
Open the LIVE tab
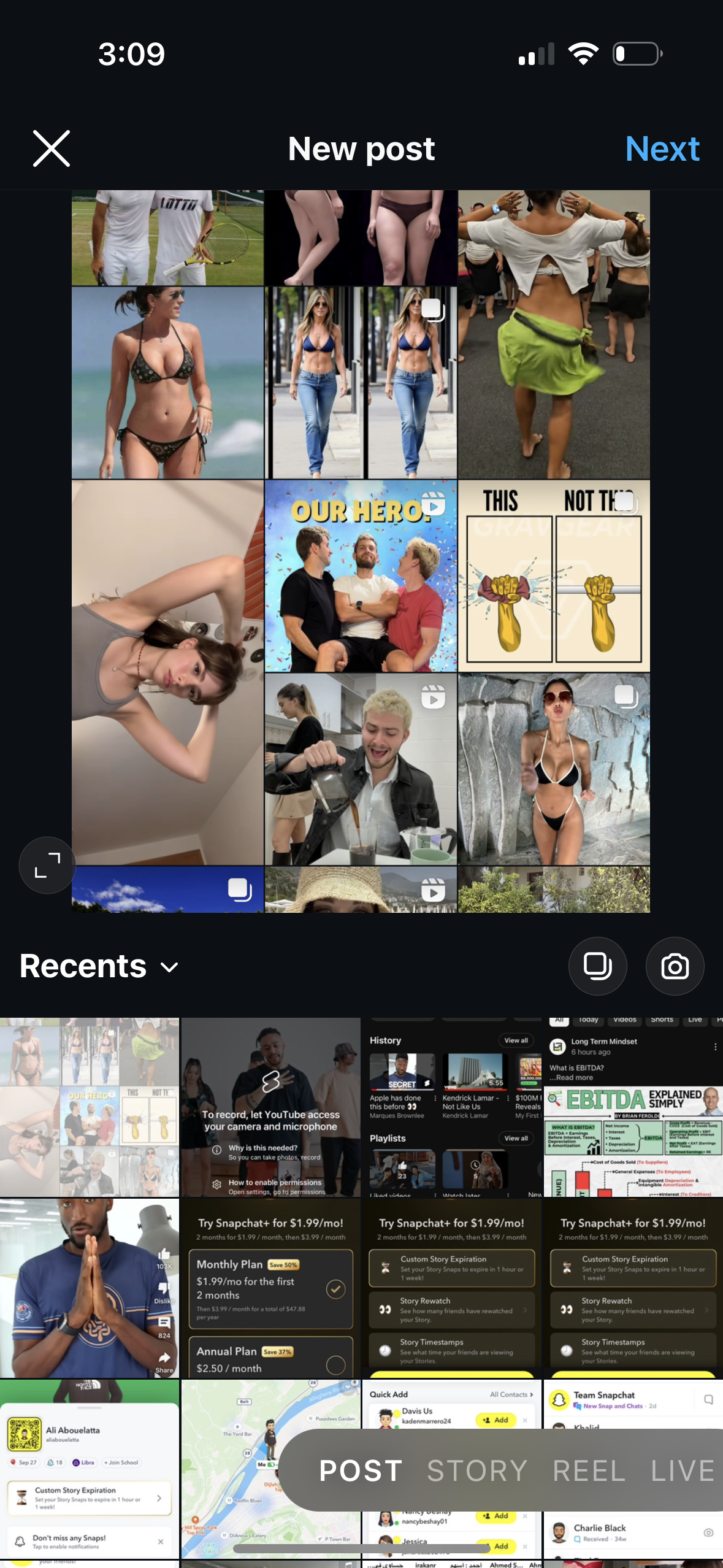683,1471
